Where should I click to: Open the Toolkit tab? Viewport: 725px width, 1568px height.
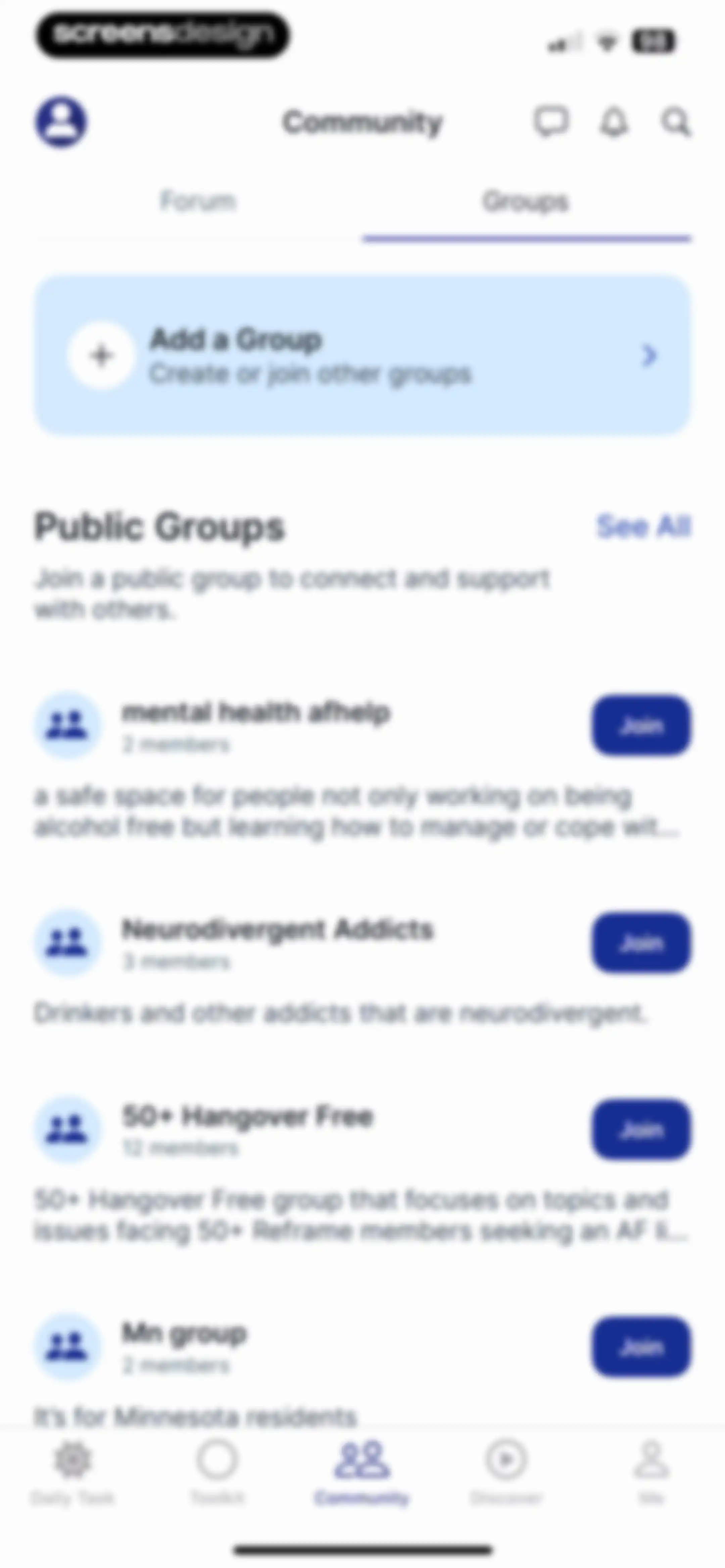pyautogui.click(x=217, y=1472)
